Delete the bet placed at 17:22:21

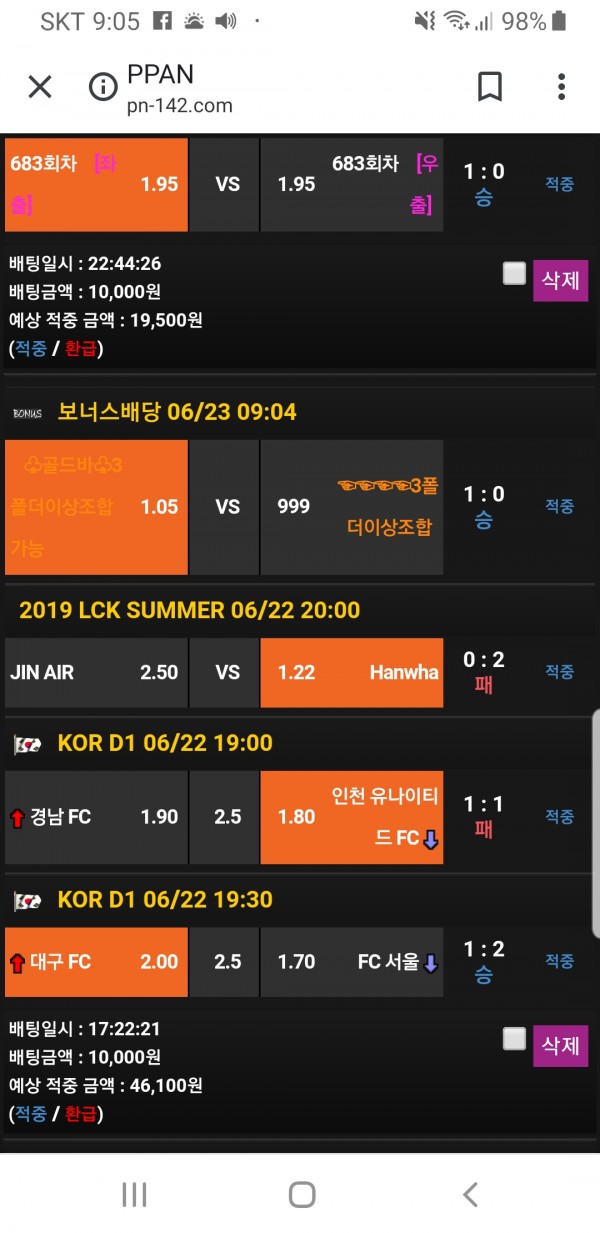point(560,1046)
